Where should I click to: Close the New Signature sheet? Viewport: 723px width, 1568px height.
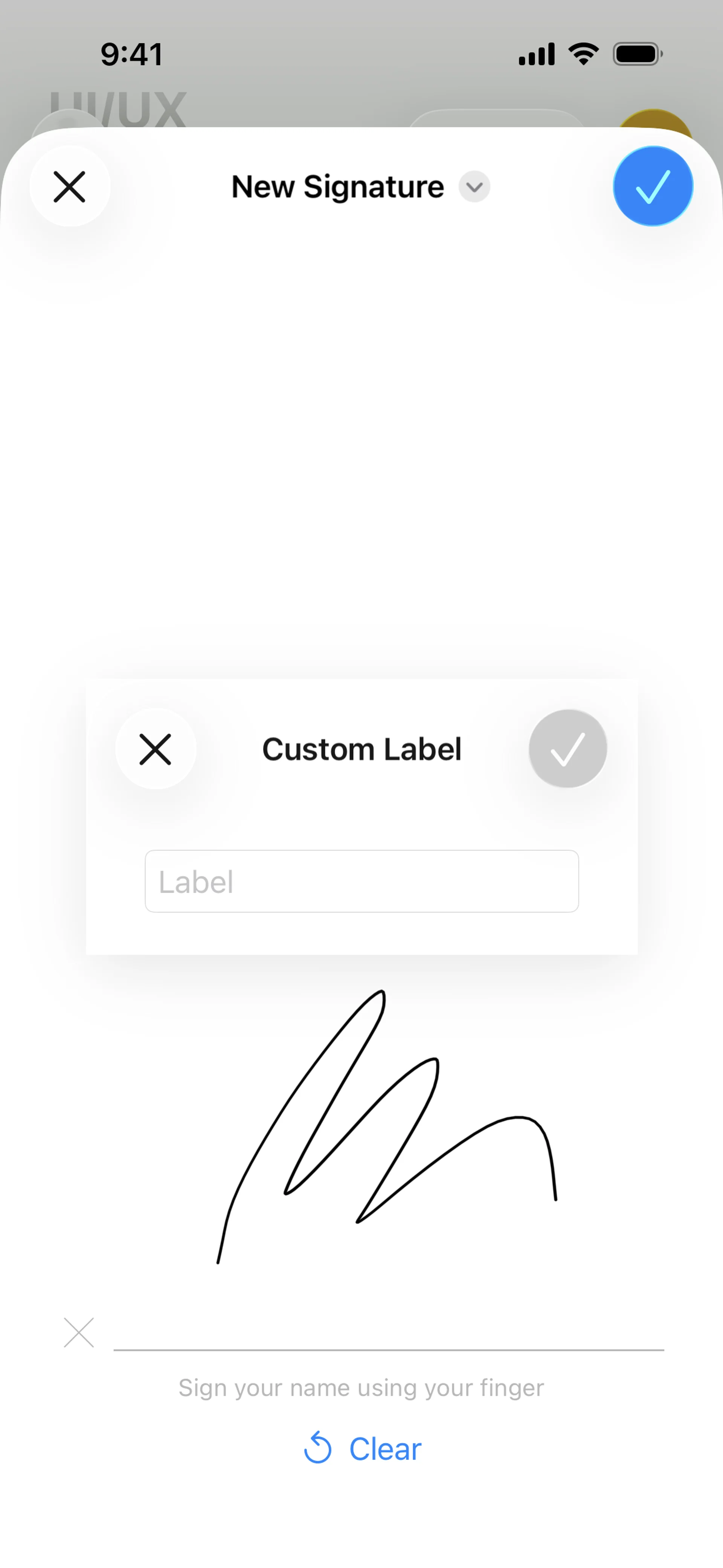tap(69, 186)
